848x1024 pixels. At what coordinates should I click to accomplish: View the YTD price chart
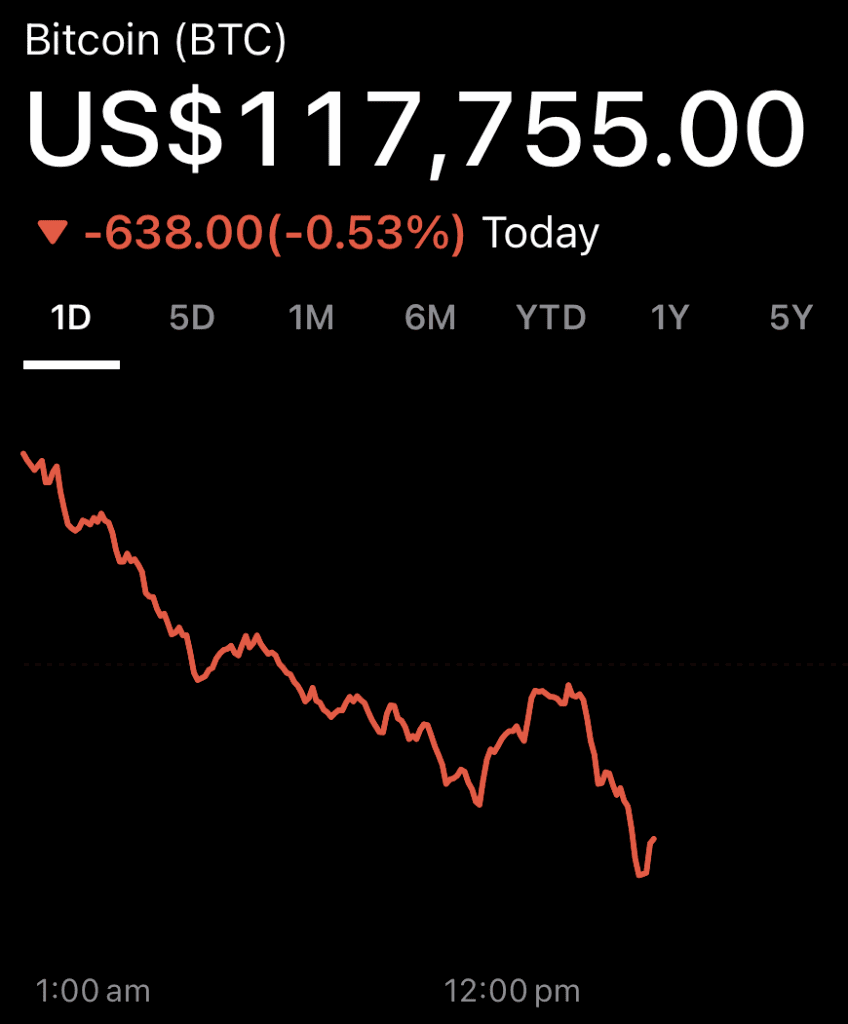click(x=551, y=319)
